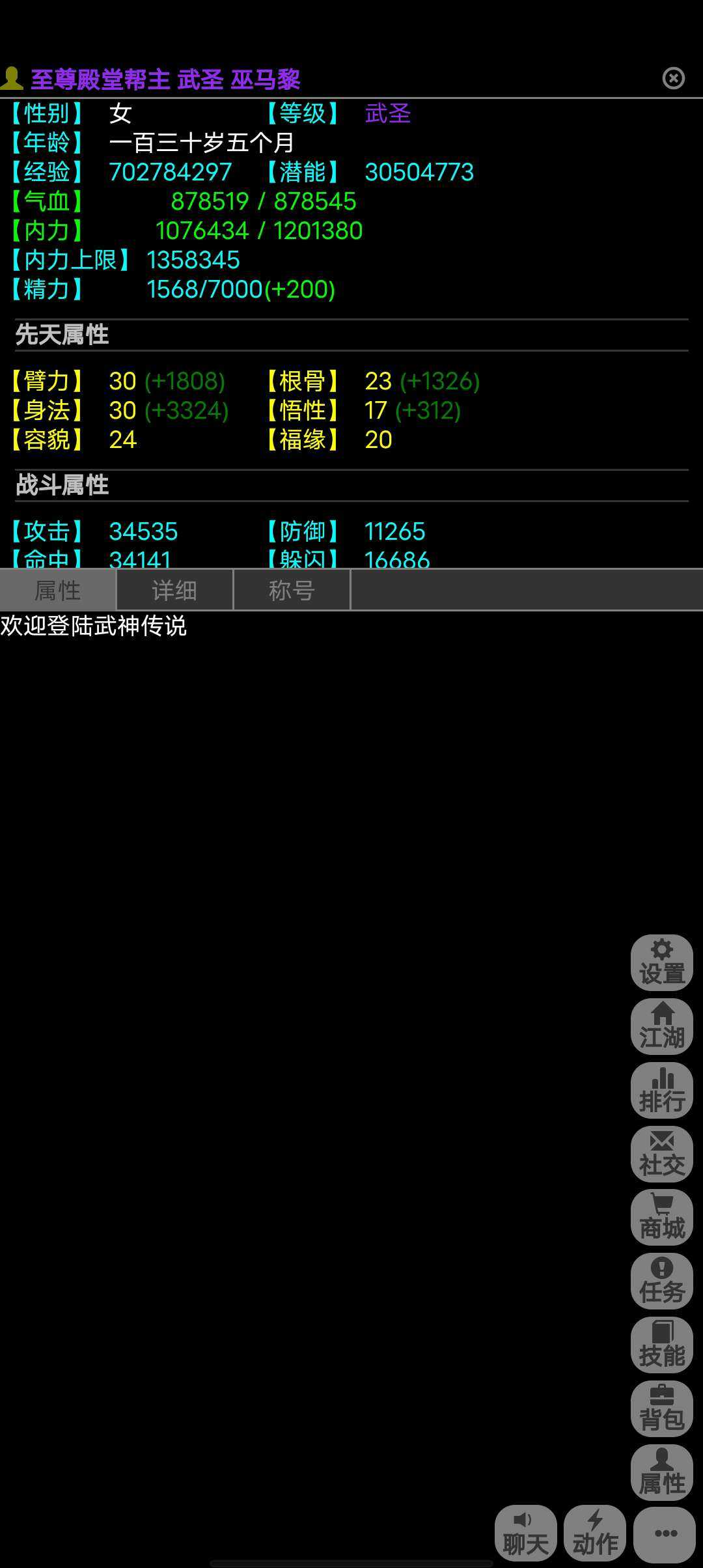The width and height of the screenshot is (703, 1568).
Task: Open the 商城 shop
Action: 661,1217
